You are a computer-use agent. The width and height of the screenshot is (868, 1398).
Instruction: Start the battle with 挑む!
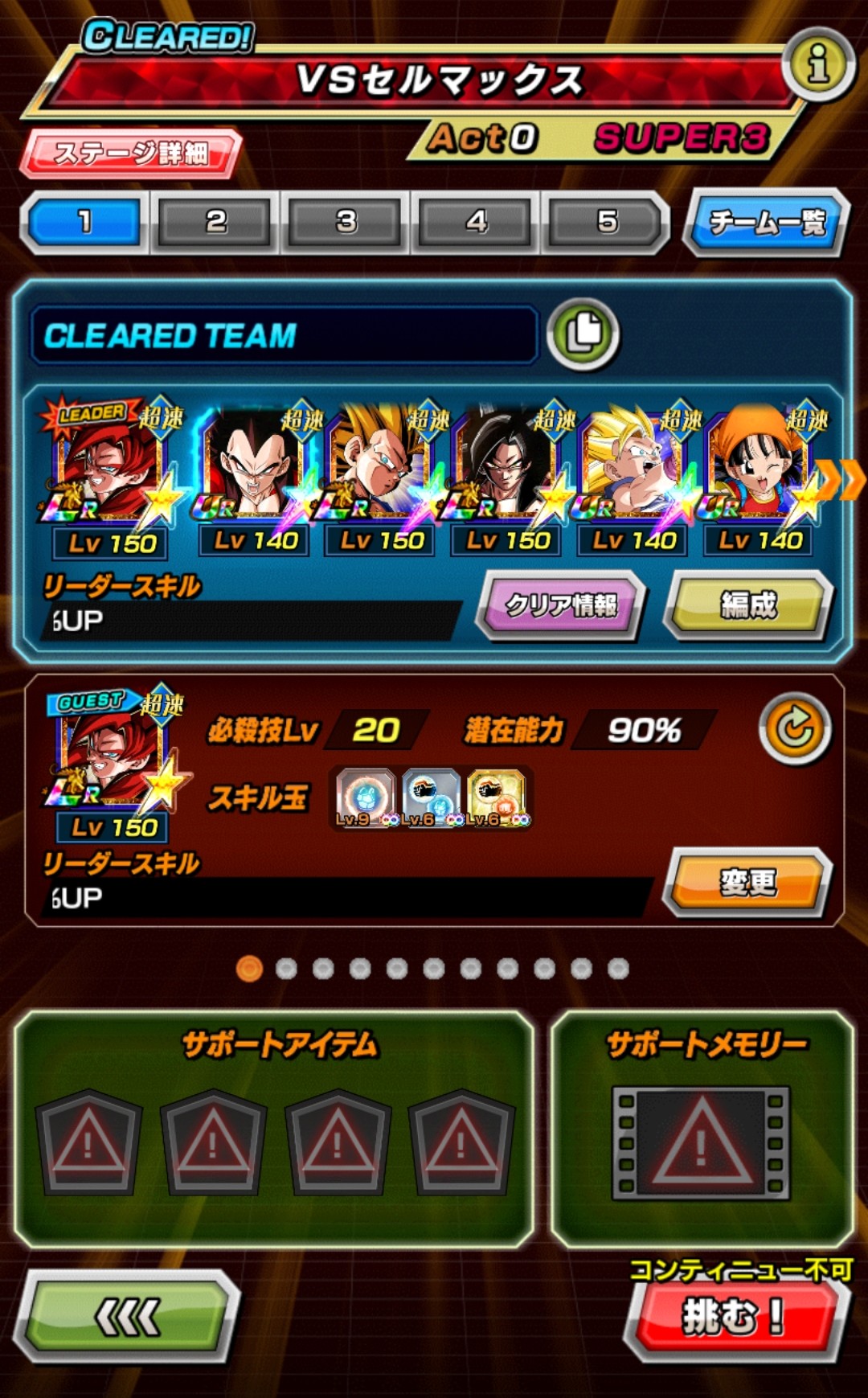735,1317
